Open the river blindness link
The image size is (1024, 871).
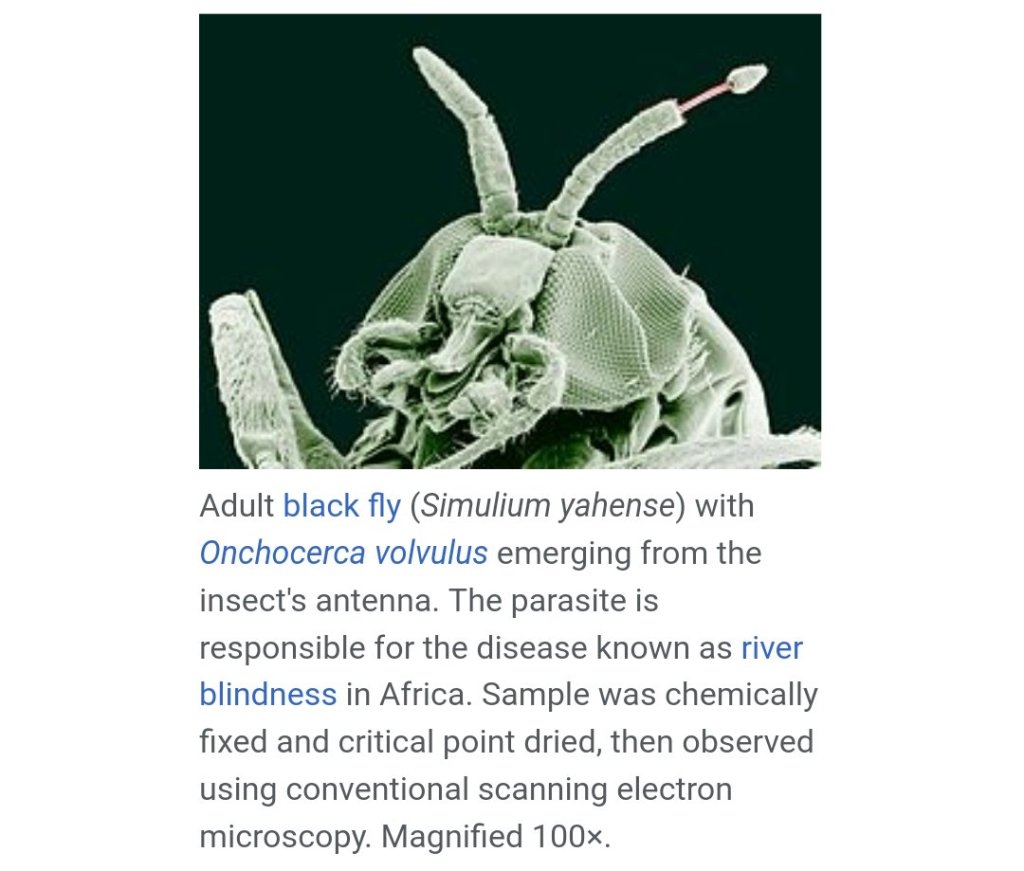[x=771, y=648]
